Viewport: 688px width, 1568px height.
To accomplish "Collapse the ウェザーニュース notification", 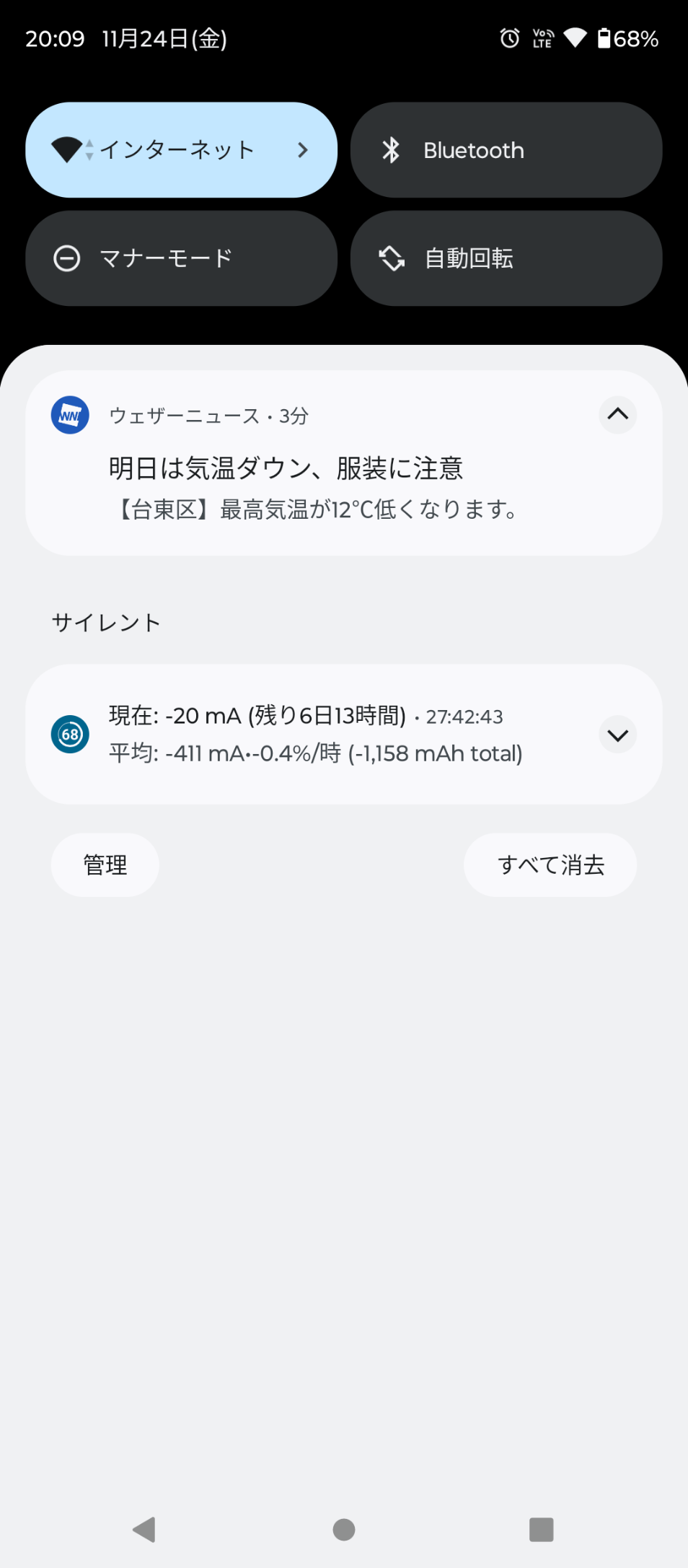I will (x=617, y=415).
